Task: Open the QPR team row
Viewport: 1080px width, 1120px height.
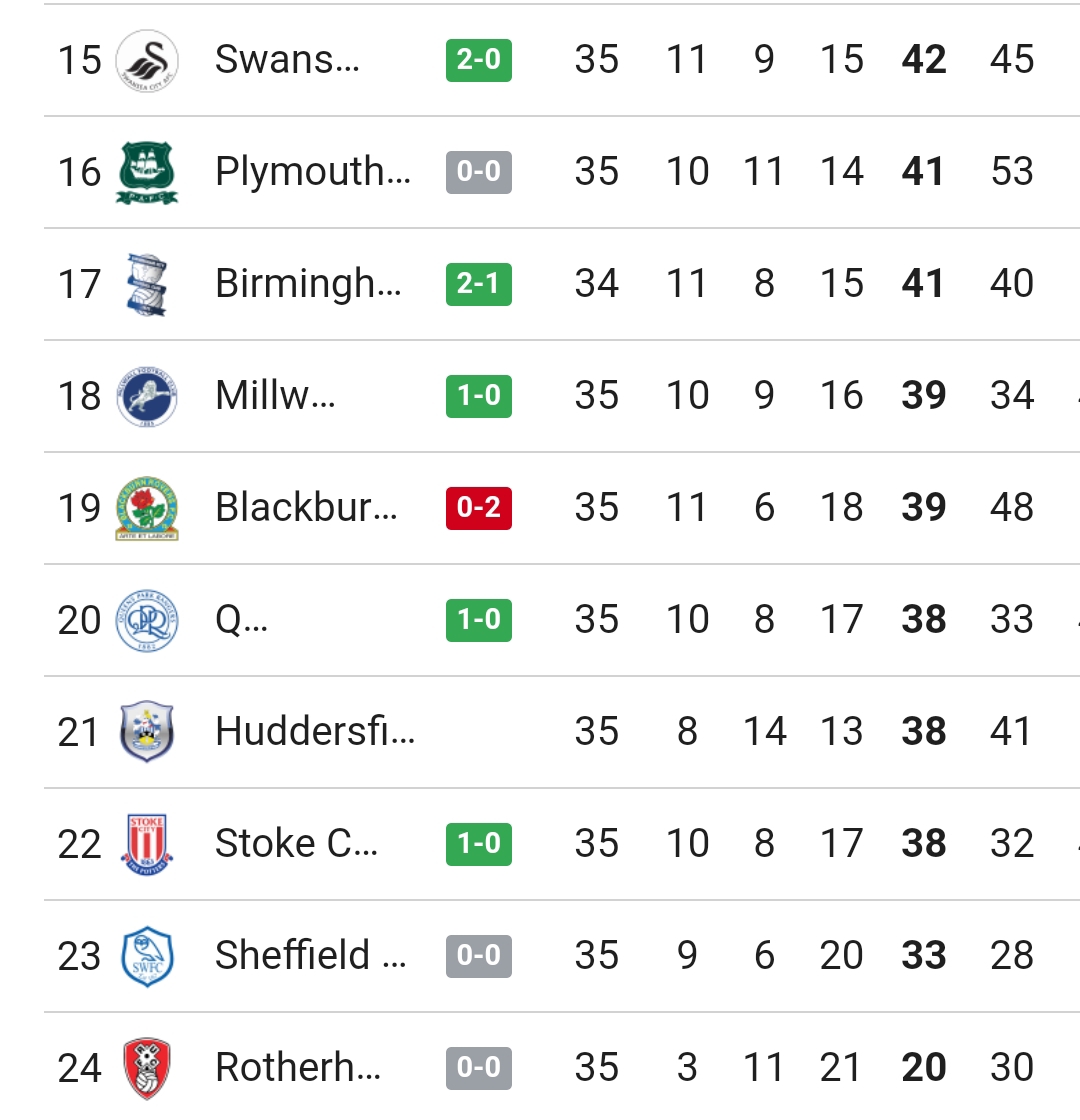Action: point(242,620)
